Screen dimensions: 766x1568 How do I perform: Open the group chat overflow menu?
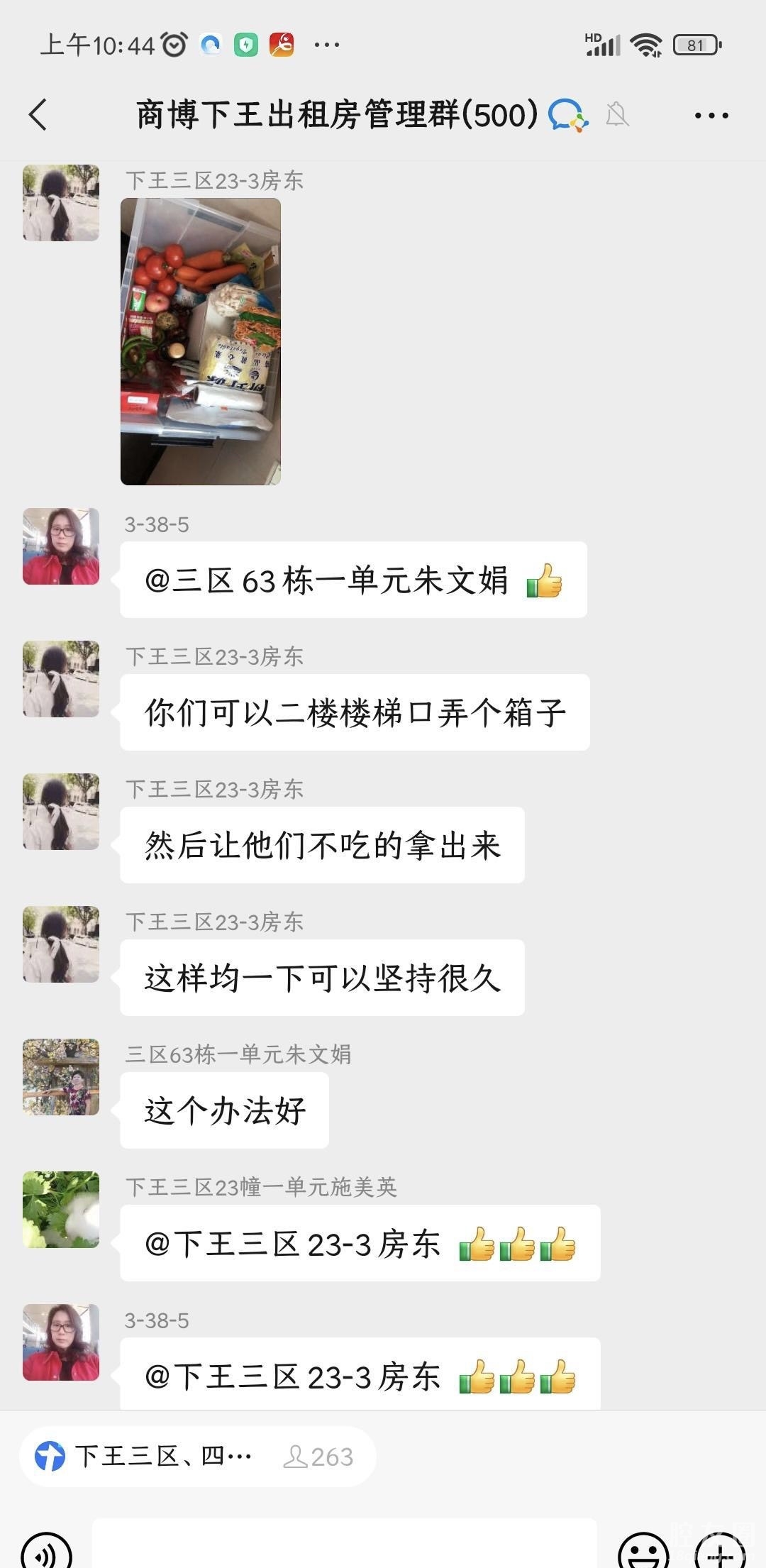click(x=711, y=115)
